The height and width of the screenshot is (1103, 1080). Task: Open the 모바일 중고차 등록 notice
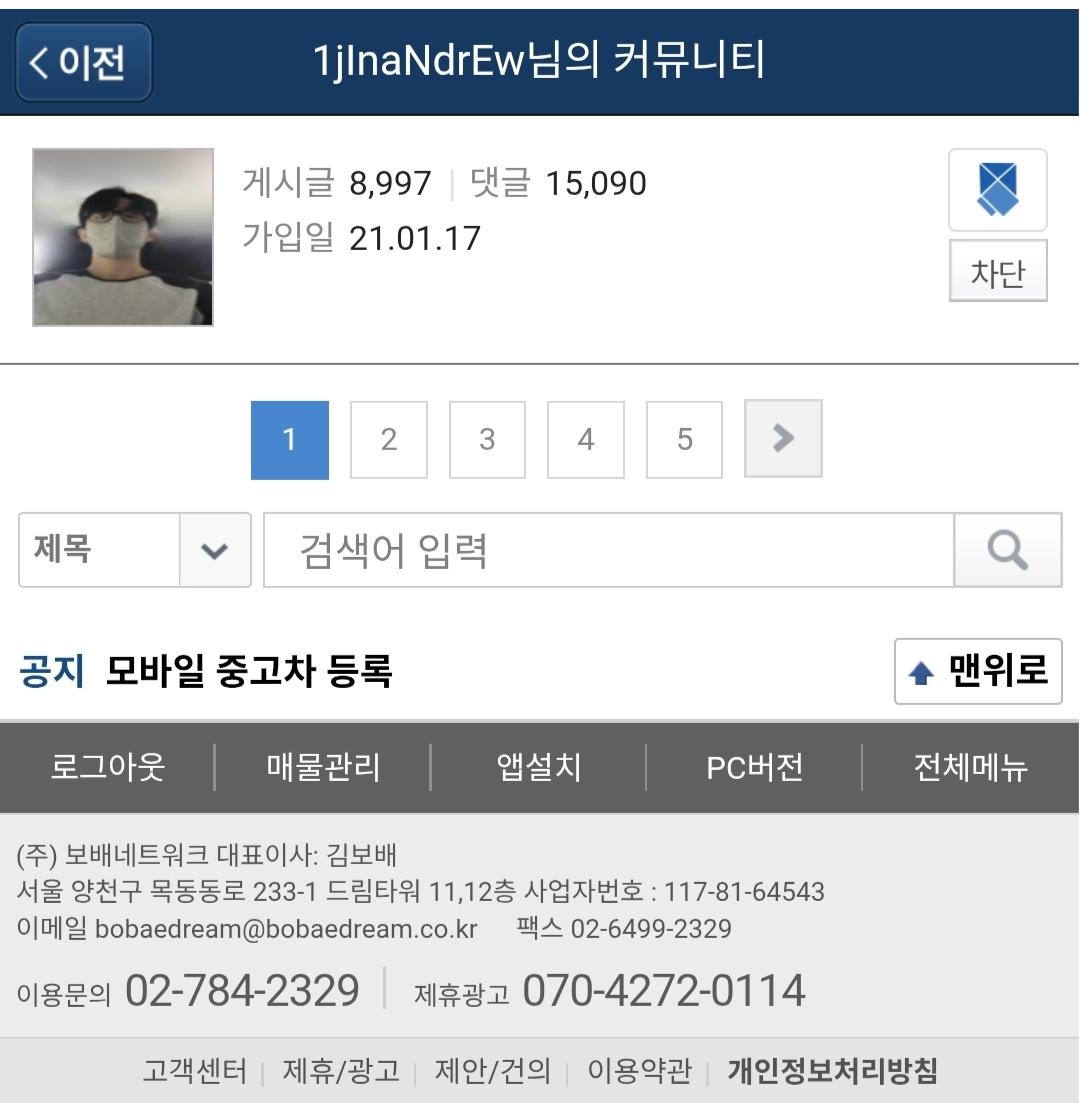click(248, 671)
